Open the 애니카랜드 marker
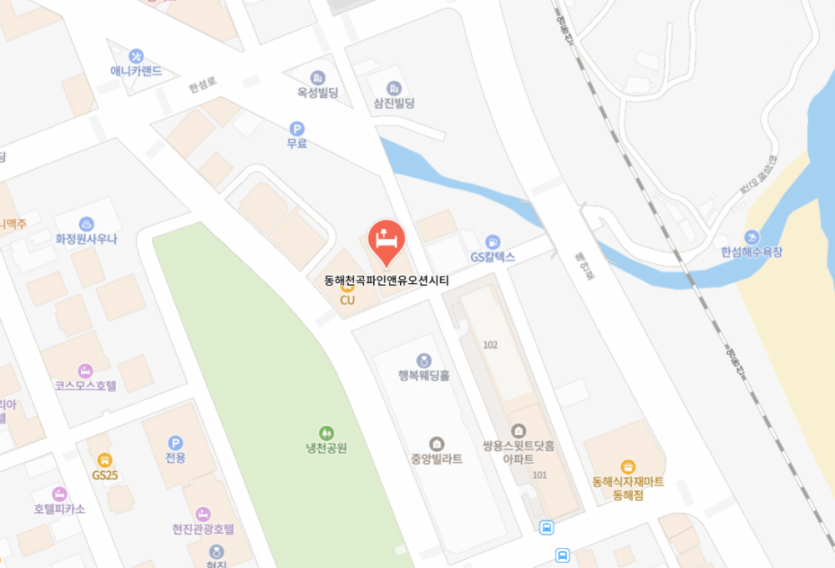Viewport: 835px width, 568px height. (136, 56)
